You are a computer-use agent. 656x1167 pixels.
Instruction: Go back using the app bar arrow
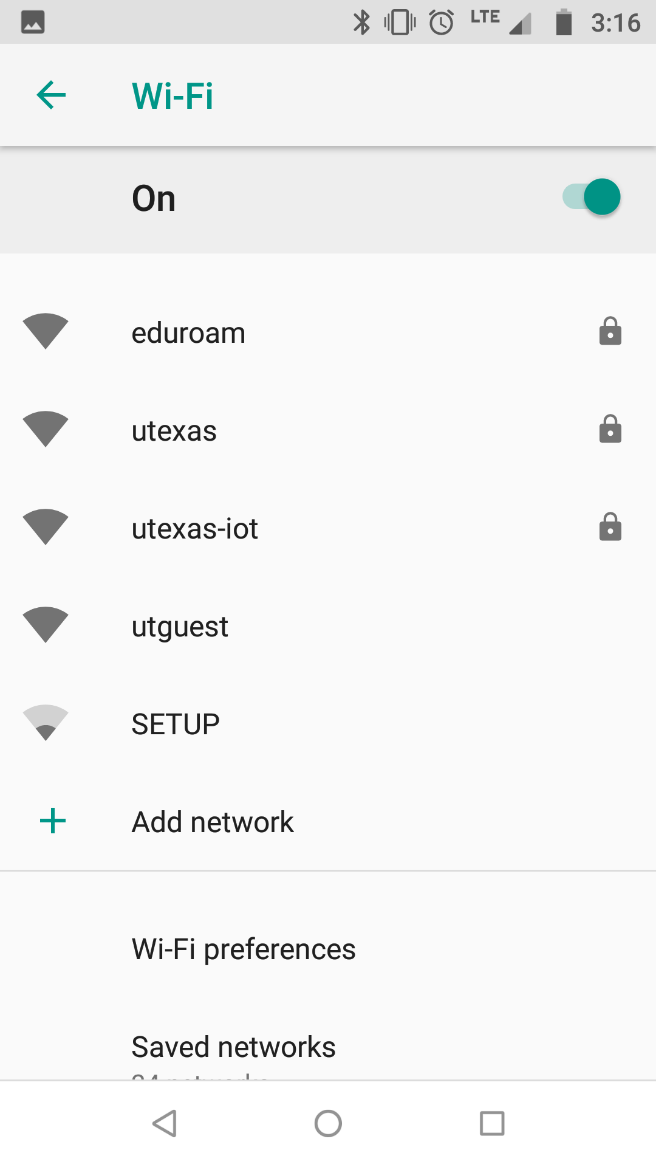(x=51, y=95)
